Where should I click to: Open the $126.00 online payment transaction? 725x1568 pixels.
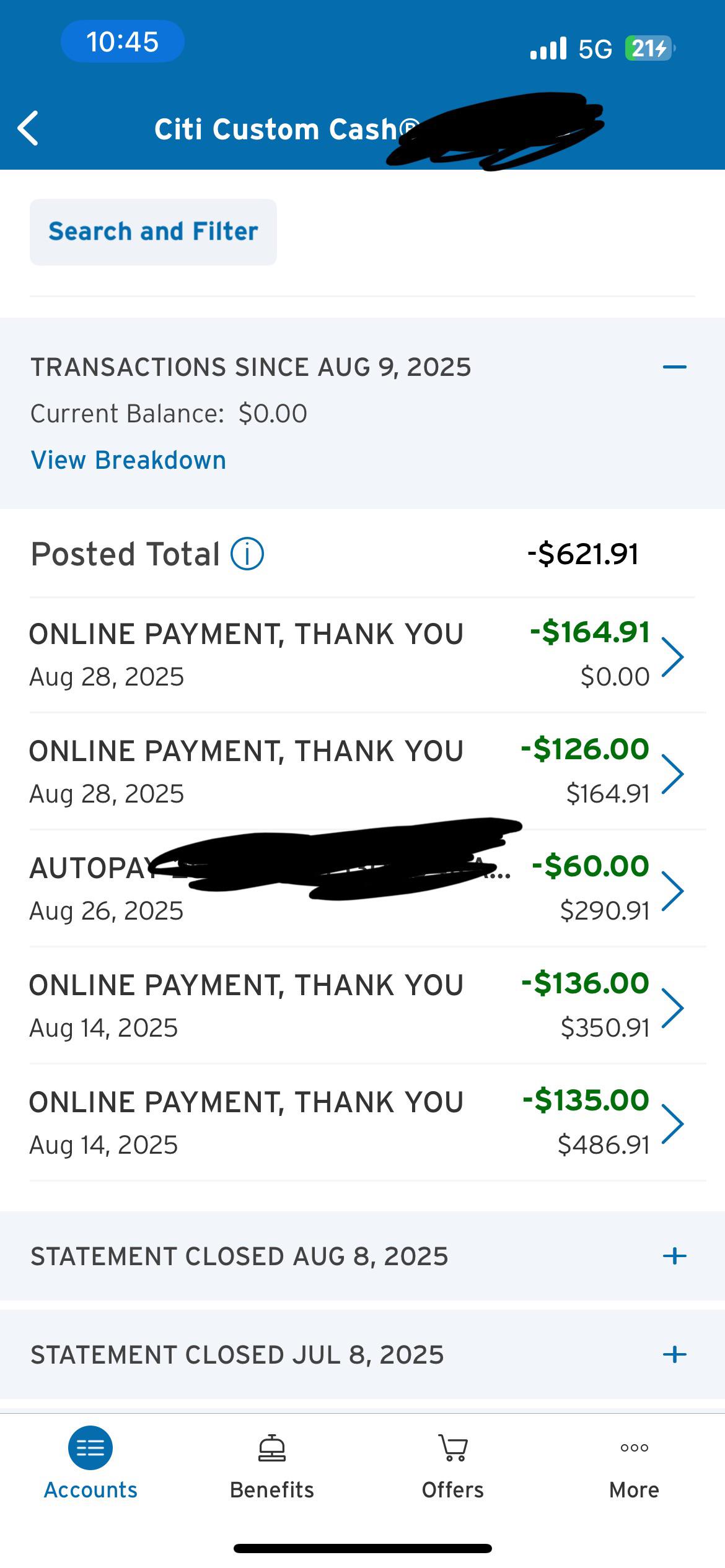click(362, 772)
